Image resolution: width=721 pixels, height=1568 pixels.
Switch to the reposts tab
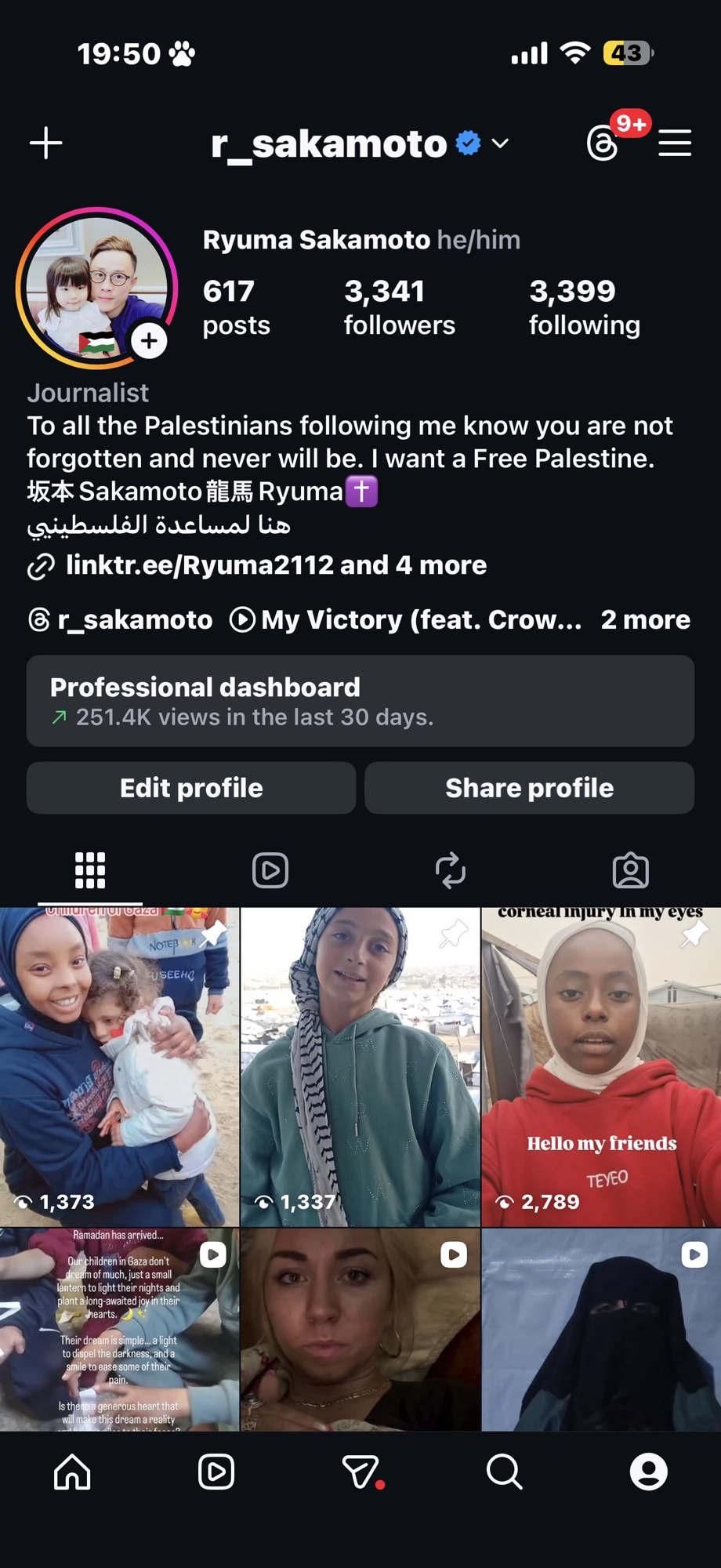pyautogui.click(x=451, y=870)
